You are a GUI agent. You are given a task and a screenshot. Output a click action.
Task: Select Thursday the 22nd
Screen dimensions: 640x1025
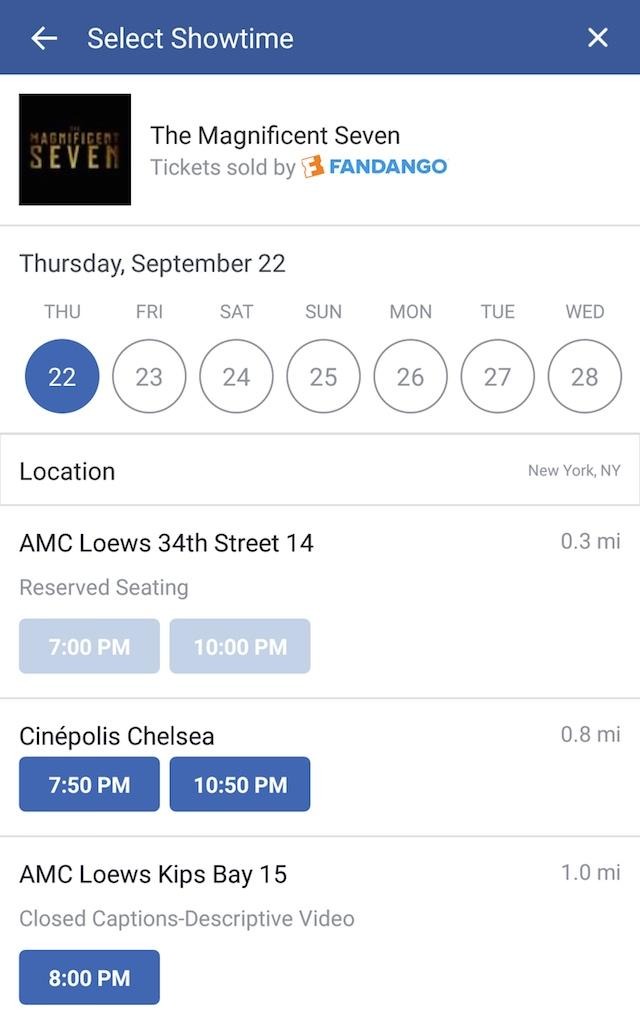click(62, 376)
